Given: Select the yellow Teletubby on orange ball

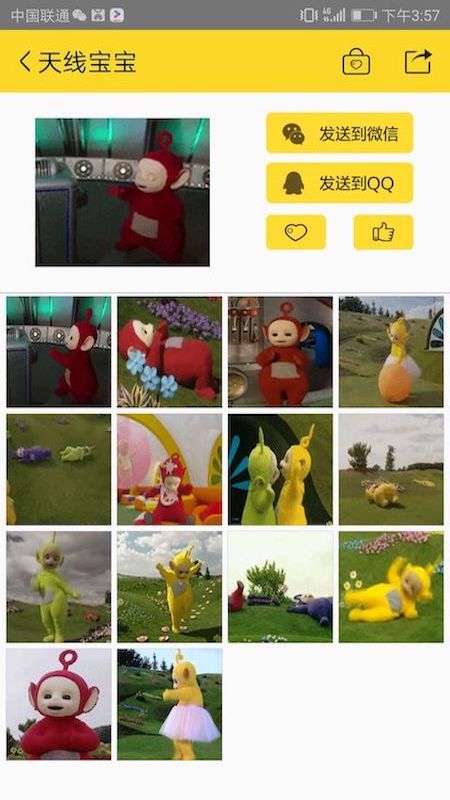Looking at the screenshot, I should (x=391, y=352).
